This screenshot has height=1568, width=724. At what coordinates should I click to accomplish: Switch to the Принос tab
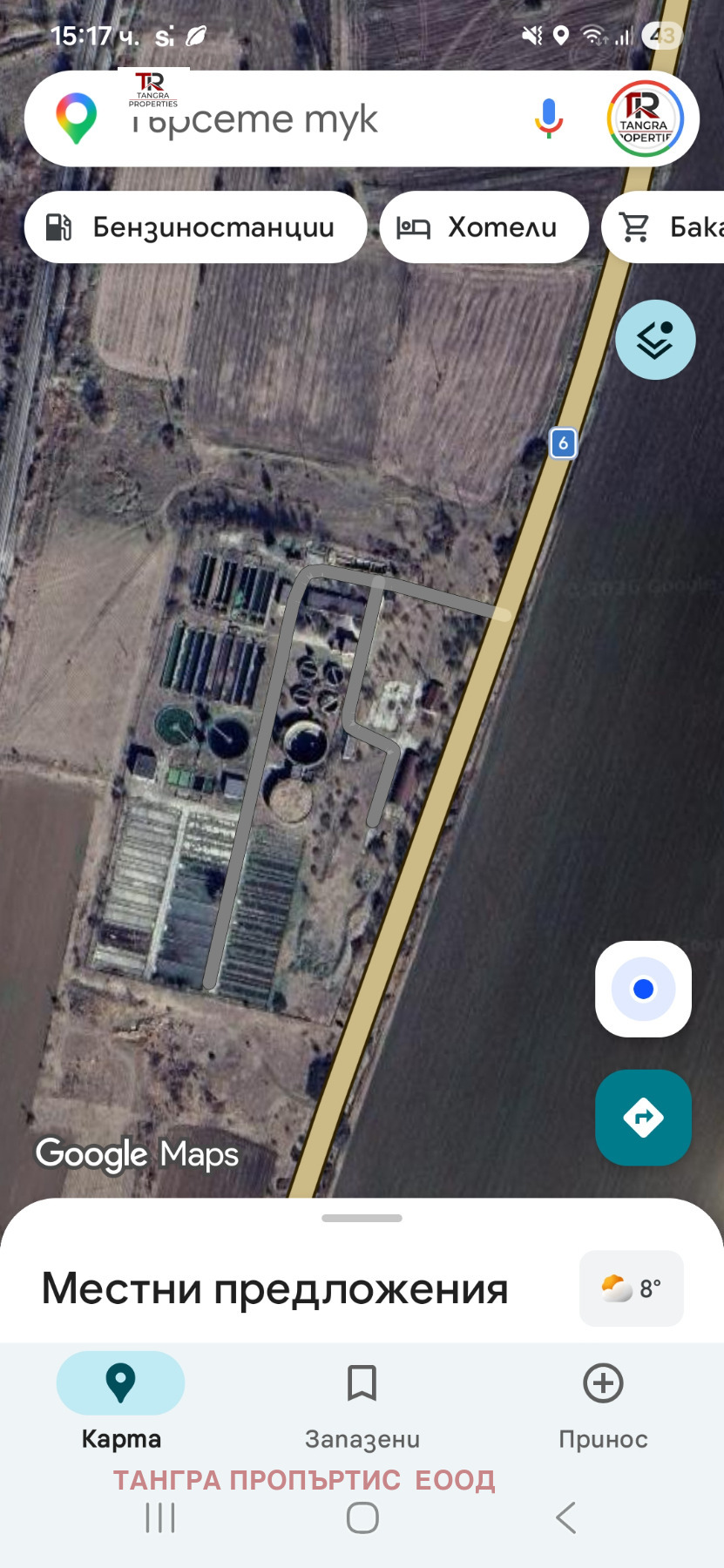click(603, 1401)
